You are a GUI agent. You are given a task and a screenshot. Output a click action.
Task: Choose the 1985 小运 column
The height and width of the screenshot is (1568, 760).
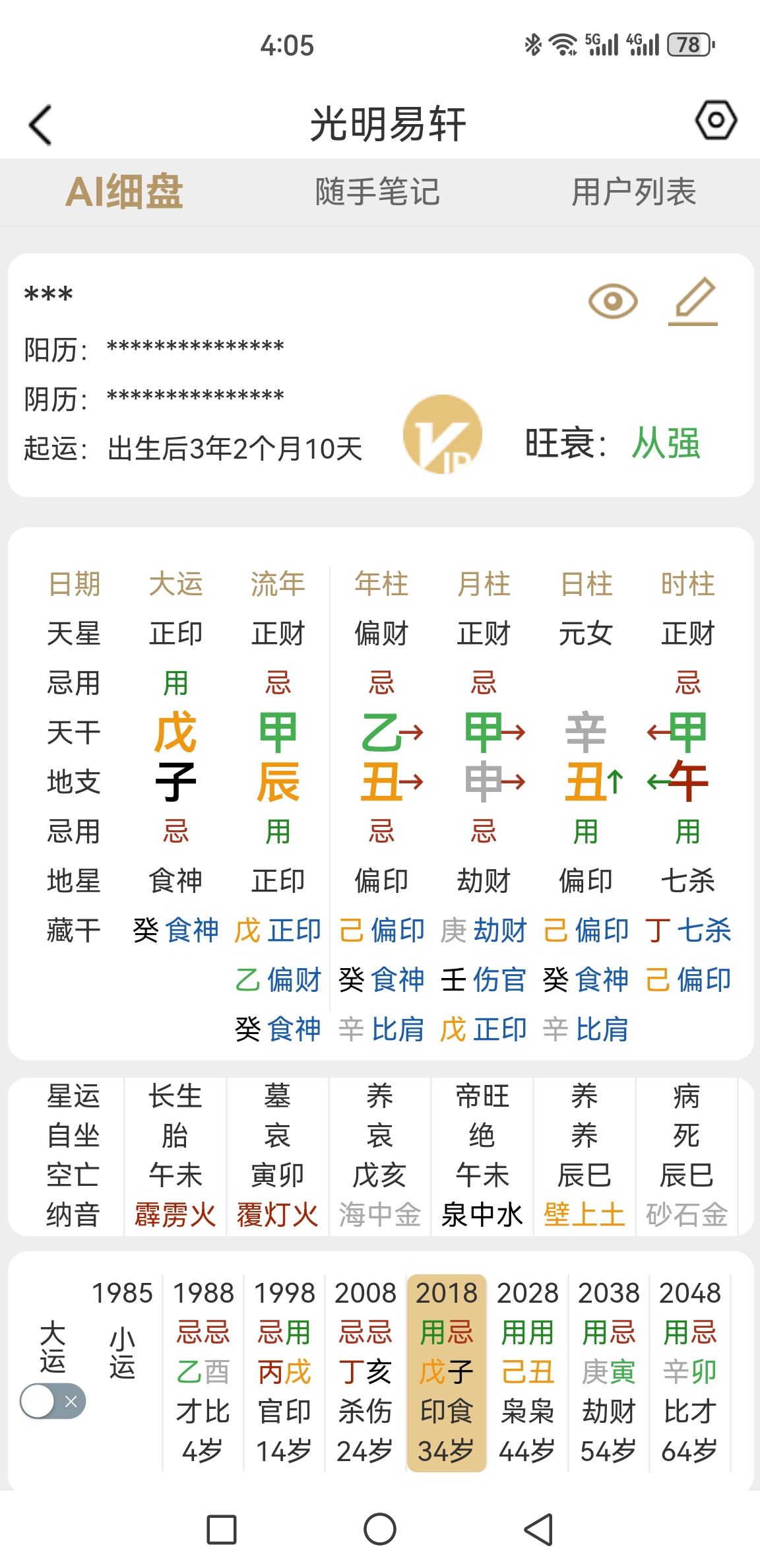coord(122,1333)
